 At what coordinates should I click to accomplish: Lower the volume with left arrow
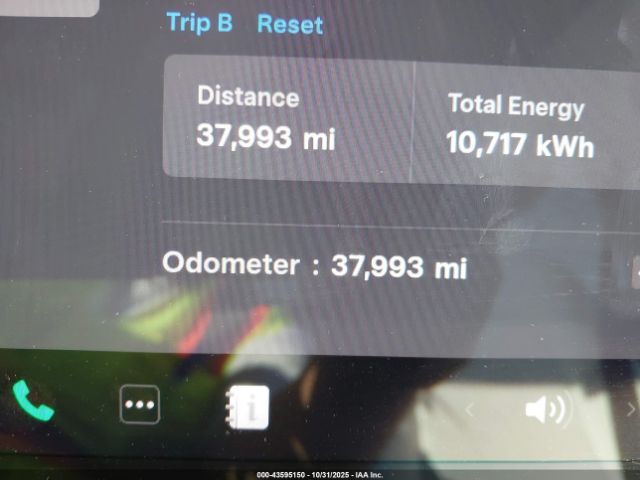point(470,409)
